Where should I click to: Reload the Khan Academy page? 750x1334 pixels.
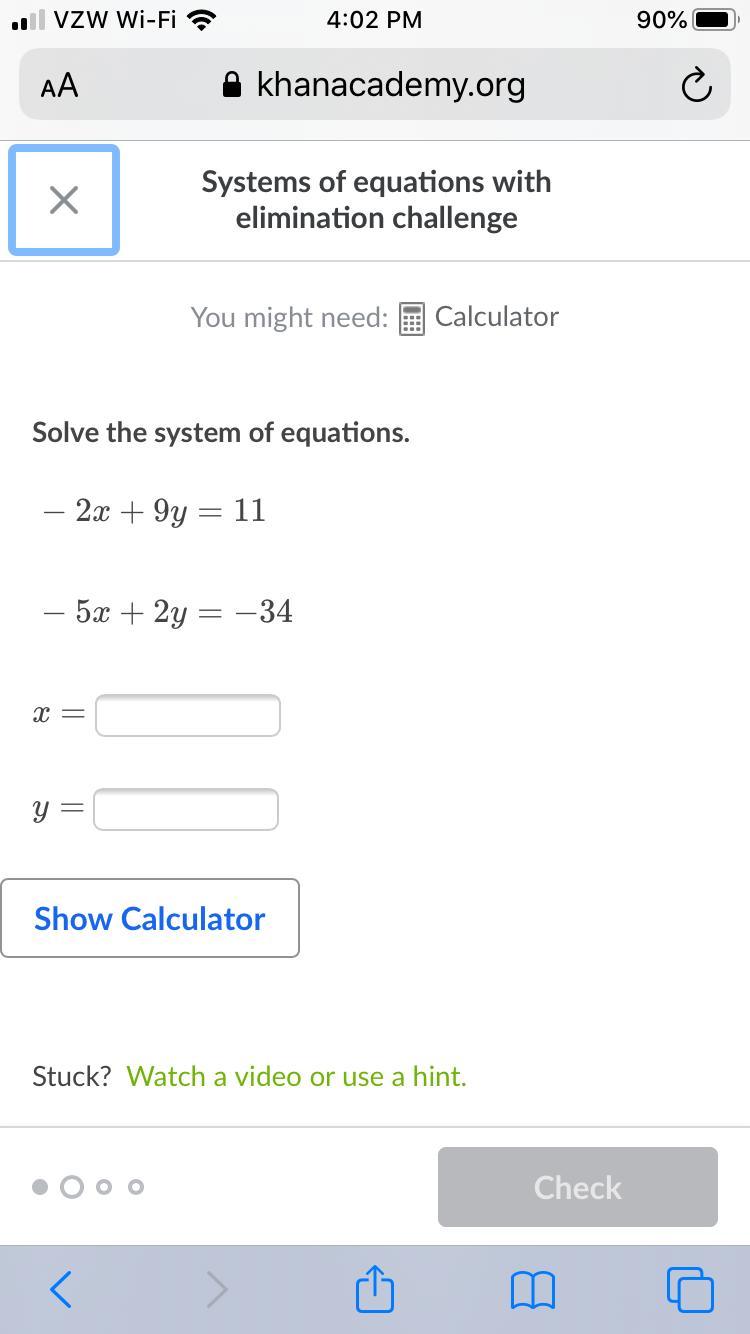696,86
